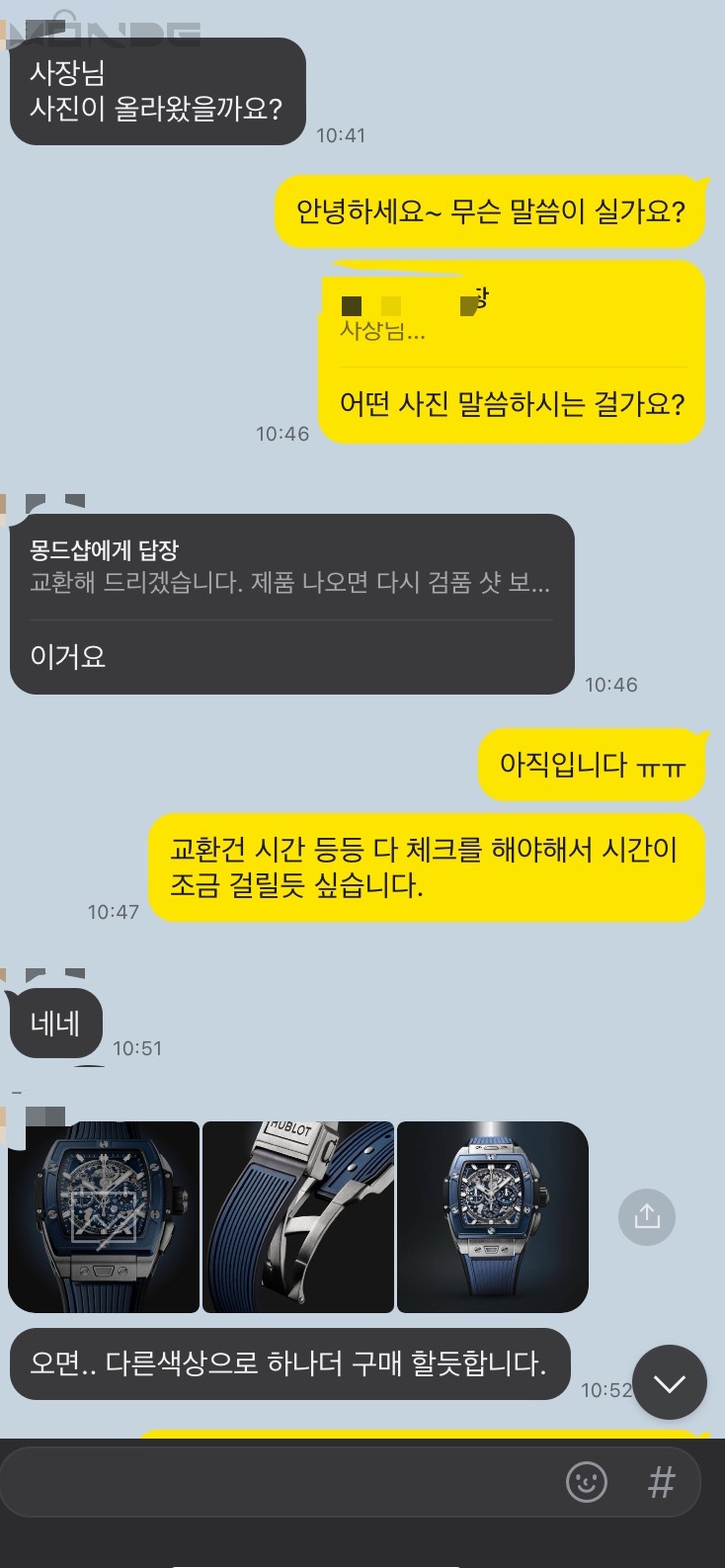Open the hashtag search button

[661, 1482]
